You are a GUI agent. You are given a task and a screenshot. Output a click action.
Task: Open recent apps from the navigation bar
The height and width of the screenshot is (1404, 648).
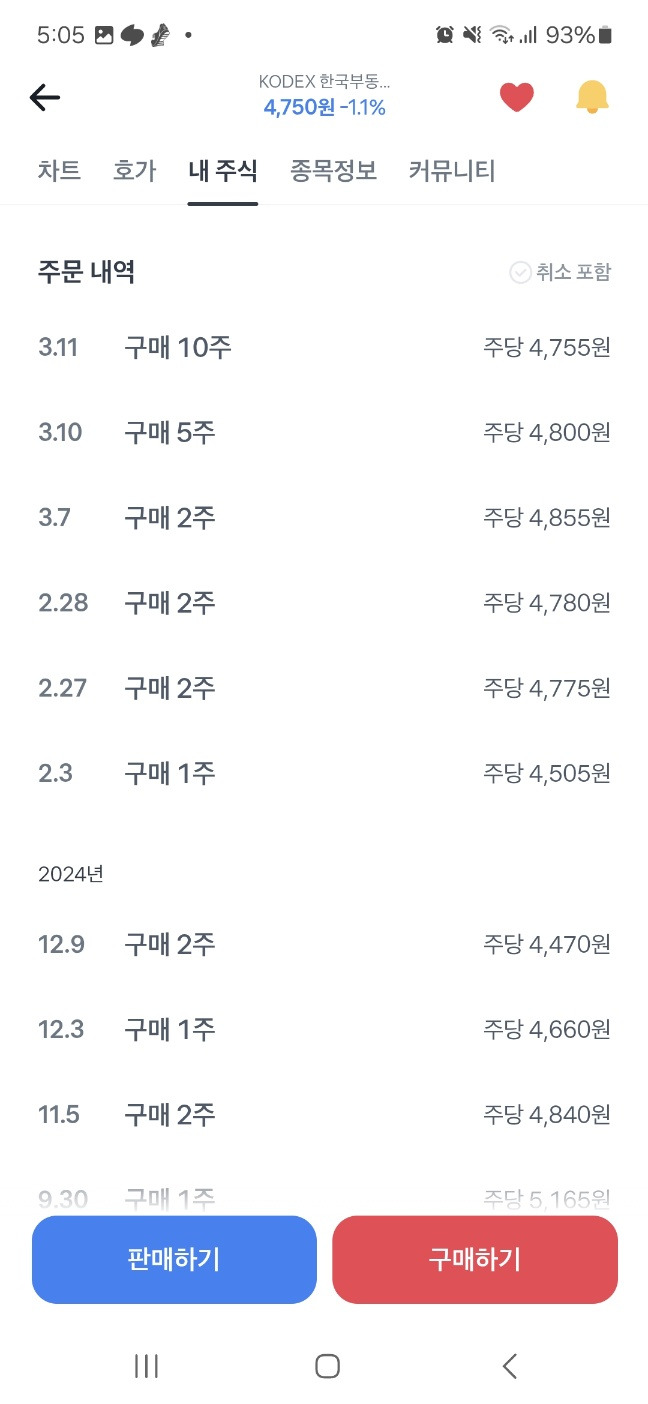tap(146, 1366)
